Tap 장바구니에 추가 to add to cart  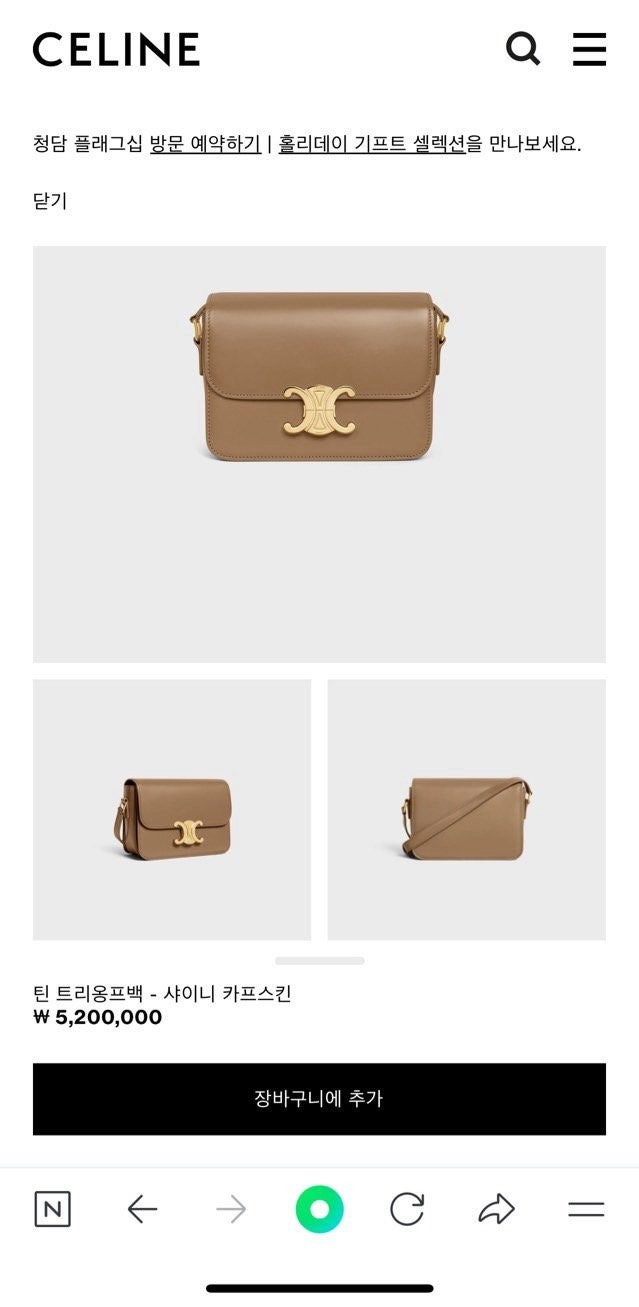tap(319, 1098)
